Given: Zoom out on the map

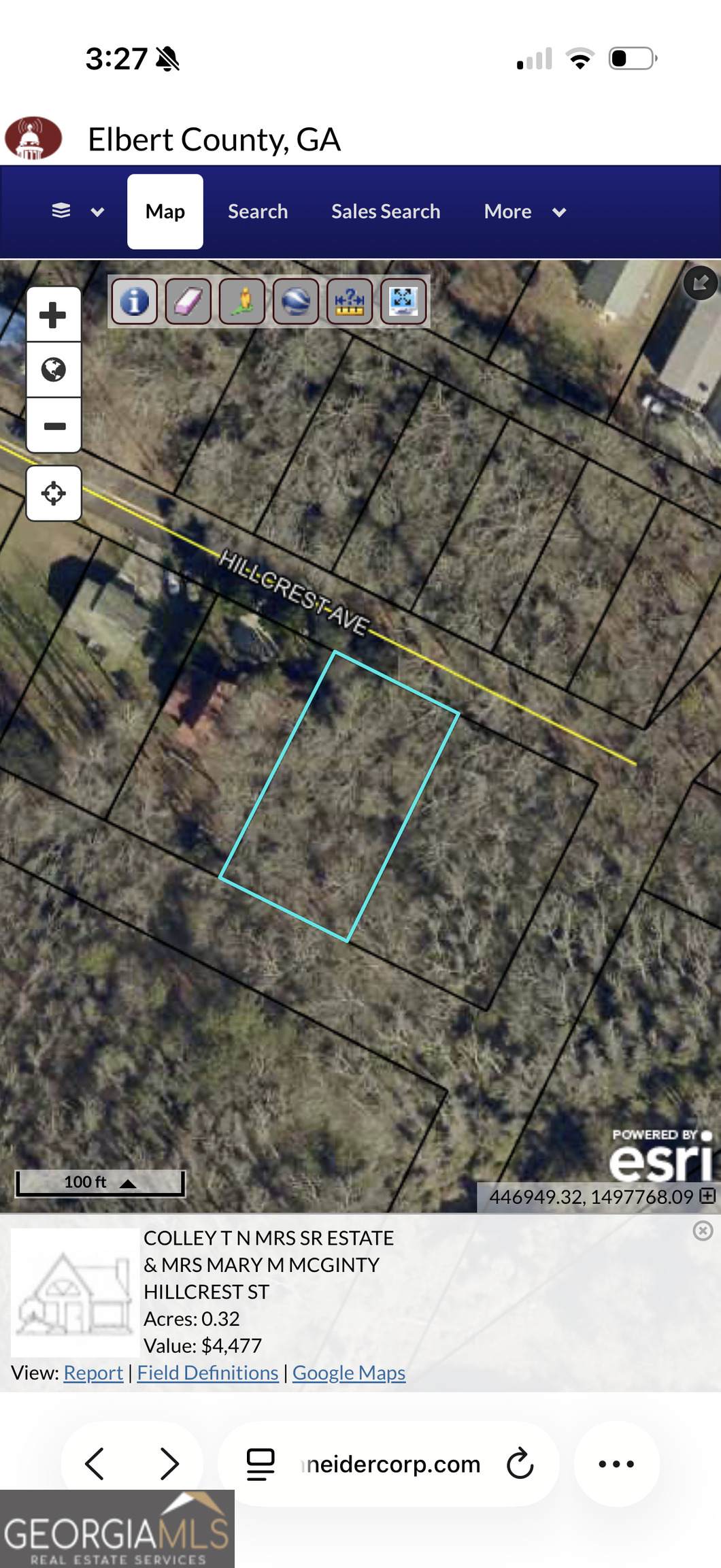Looking at the screenshot, I should click(x=53, y=427).
